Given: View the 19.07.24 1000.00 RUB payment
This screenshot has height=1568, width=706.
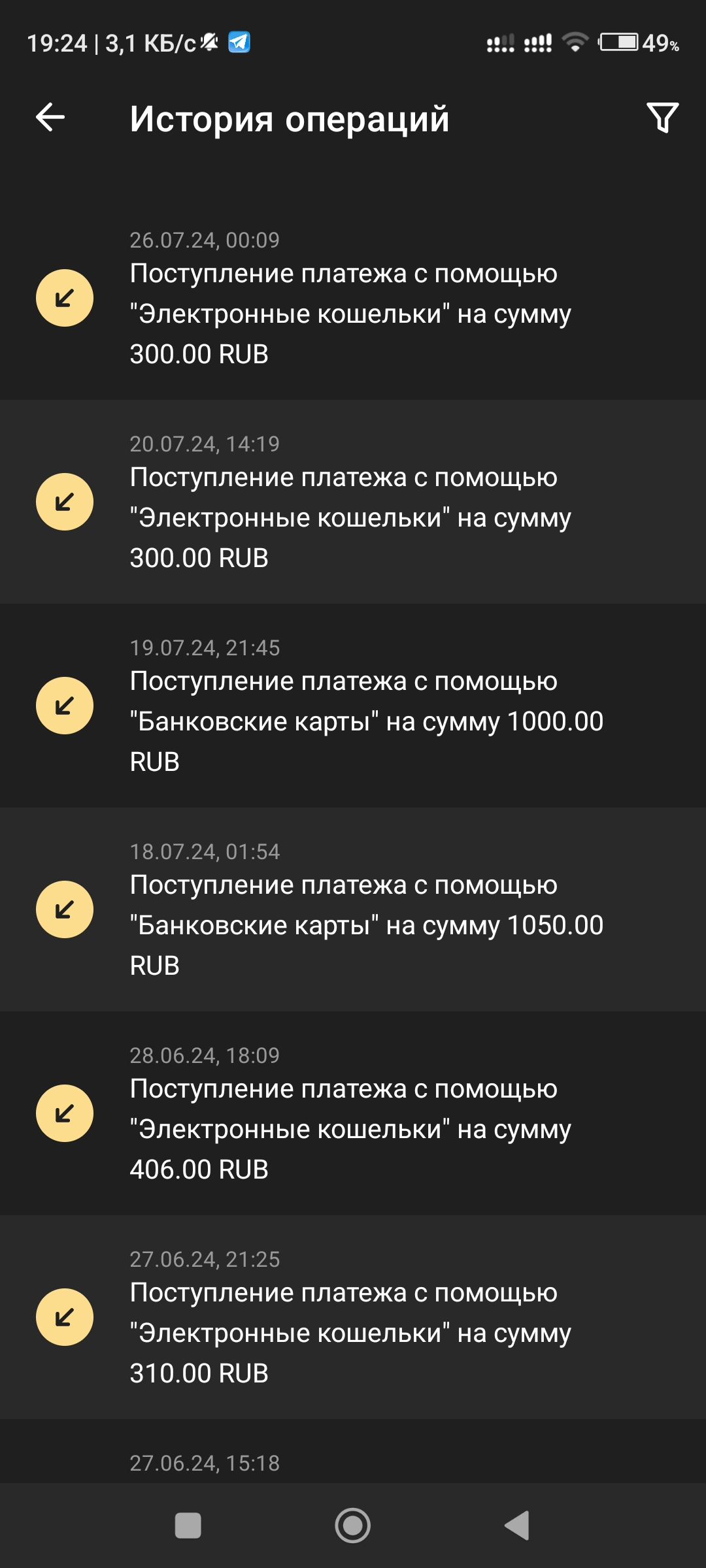Looking at the screenshot, I should [353, 706].
